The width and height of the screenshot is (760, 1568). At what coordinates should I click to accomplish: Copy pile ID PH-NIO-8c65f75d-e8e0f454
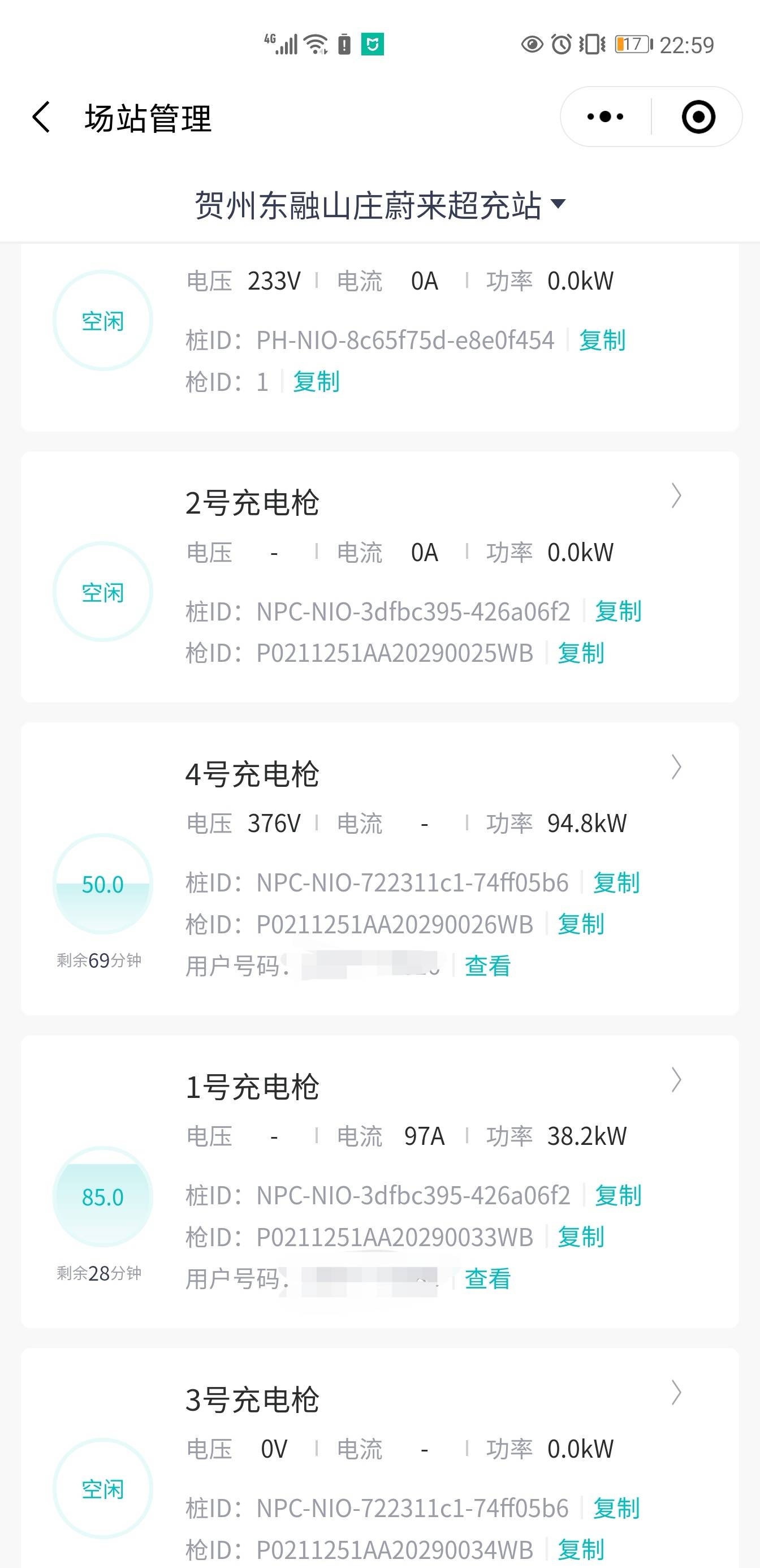(602, 339)
